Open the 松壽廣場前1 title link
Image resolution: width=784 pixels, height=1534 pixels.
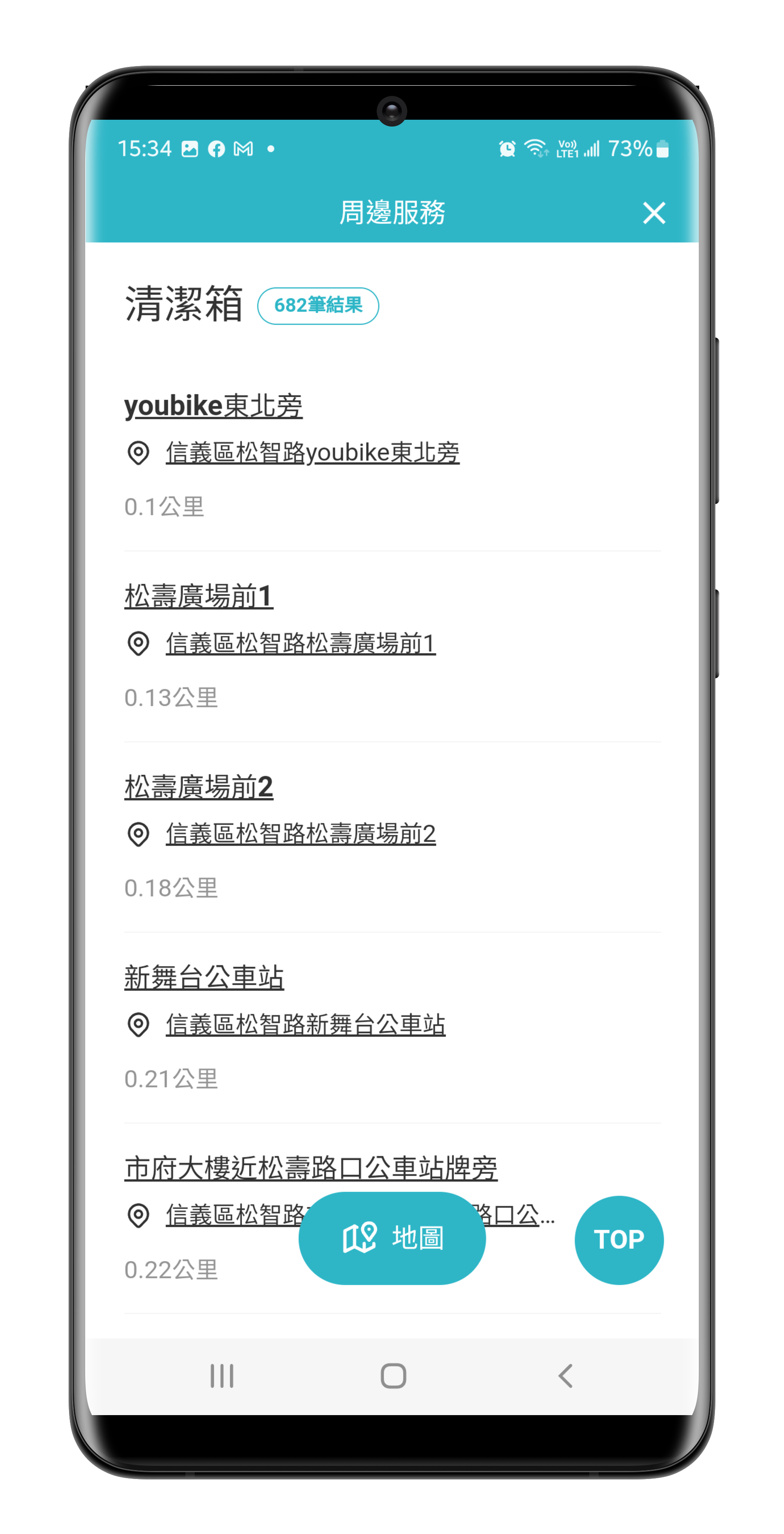pos(198,596)
